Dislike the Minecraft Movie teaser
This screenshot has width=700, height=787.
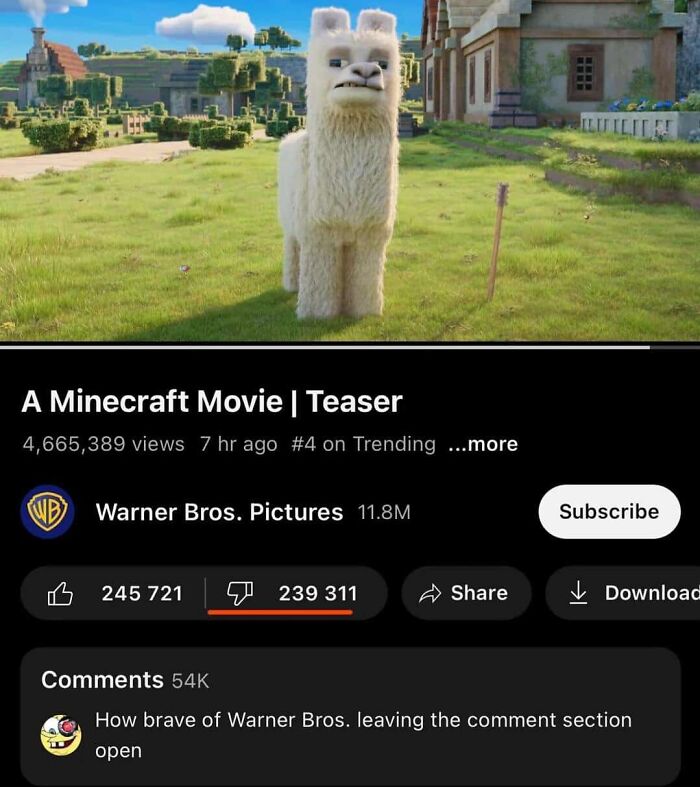296,593
